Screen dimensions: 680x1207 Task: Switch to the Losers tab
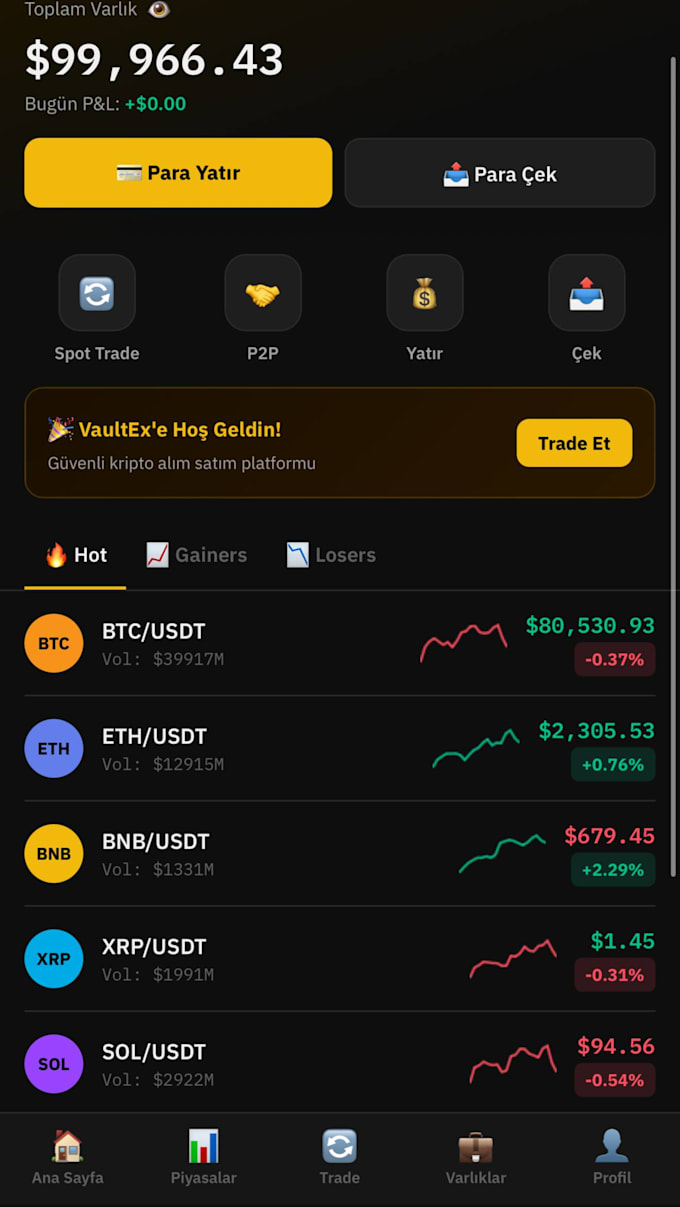click(x=331, y=555)
